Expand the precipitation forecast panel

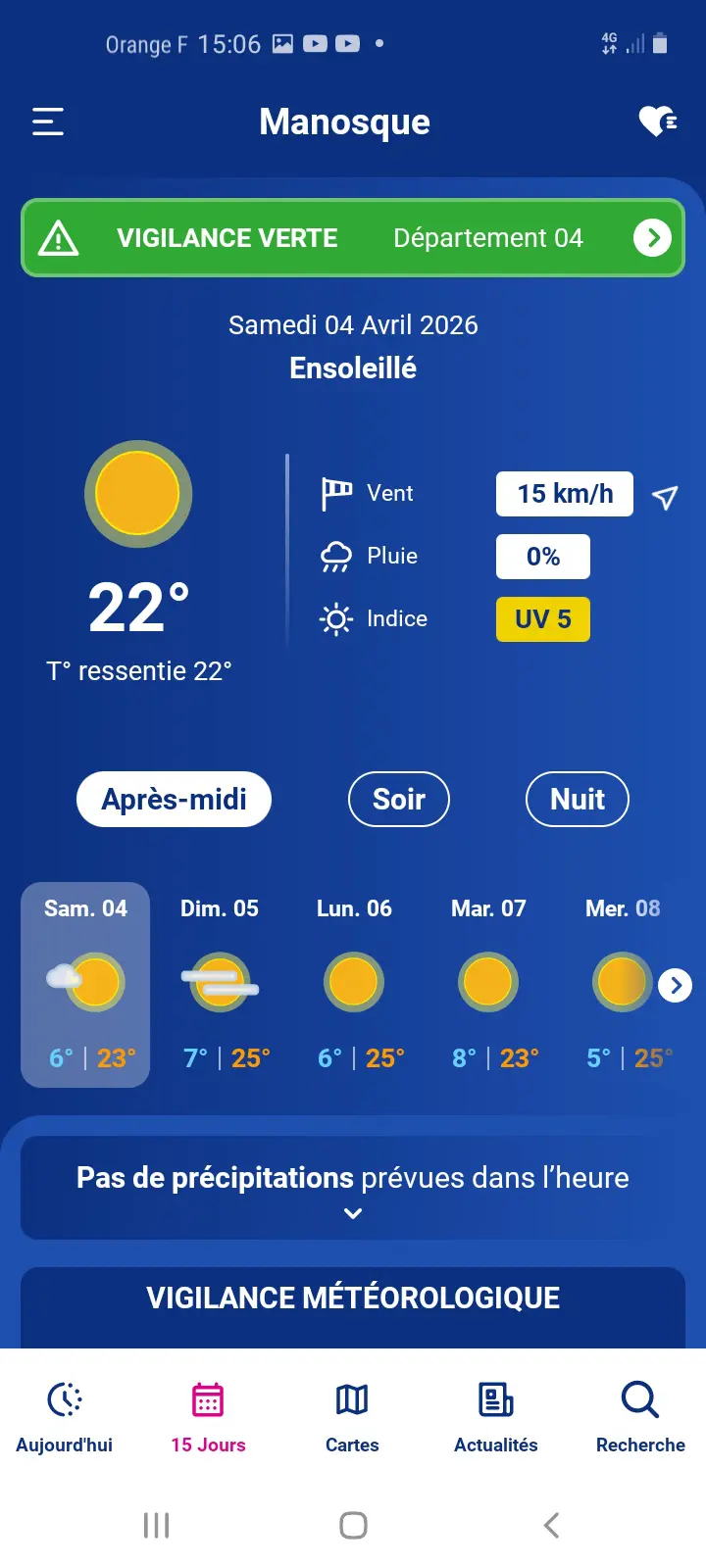(353, 1188)
